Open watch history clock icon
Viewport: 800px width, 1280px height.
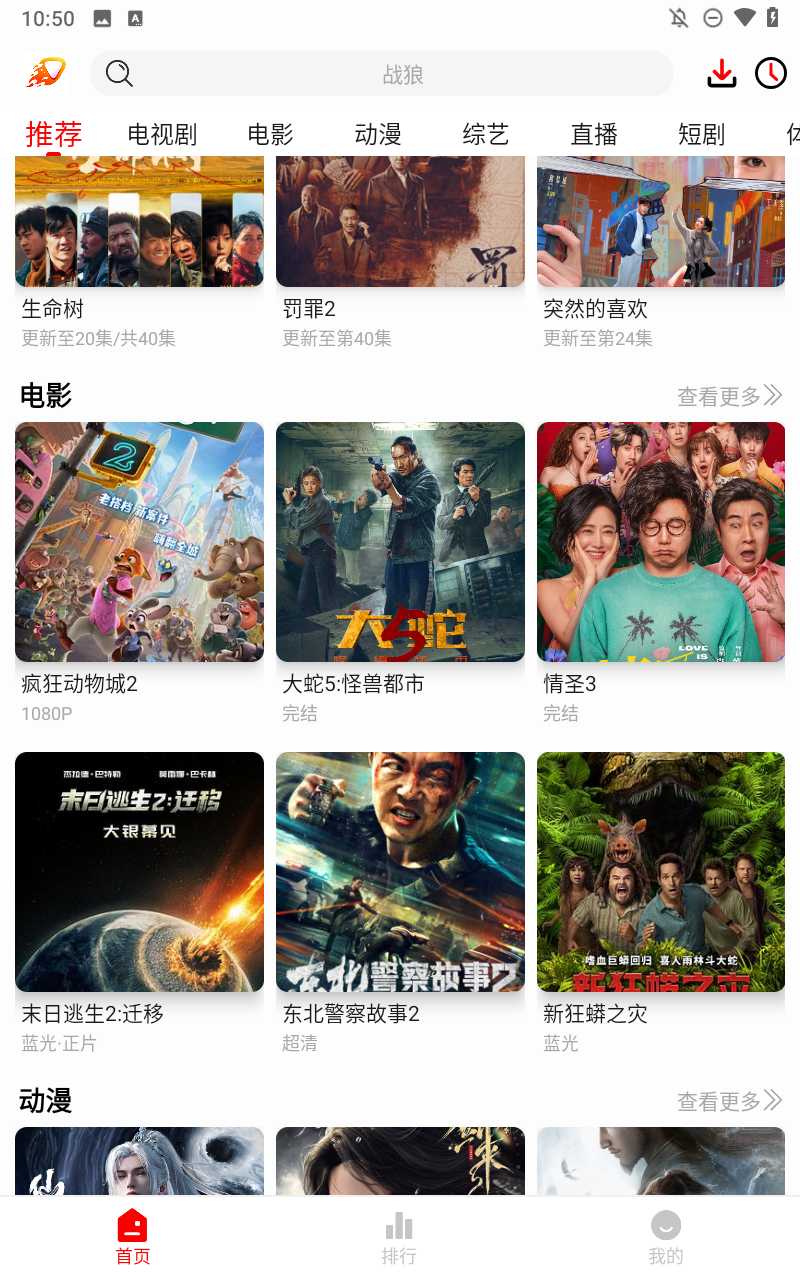click(x=770, y=74)
